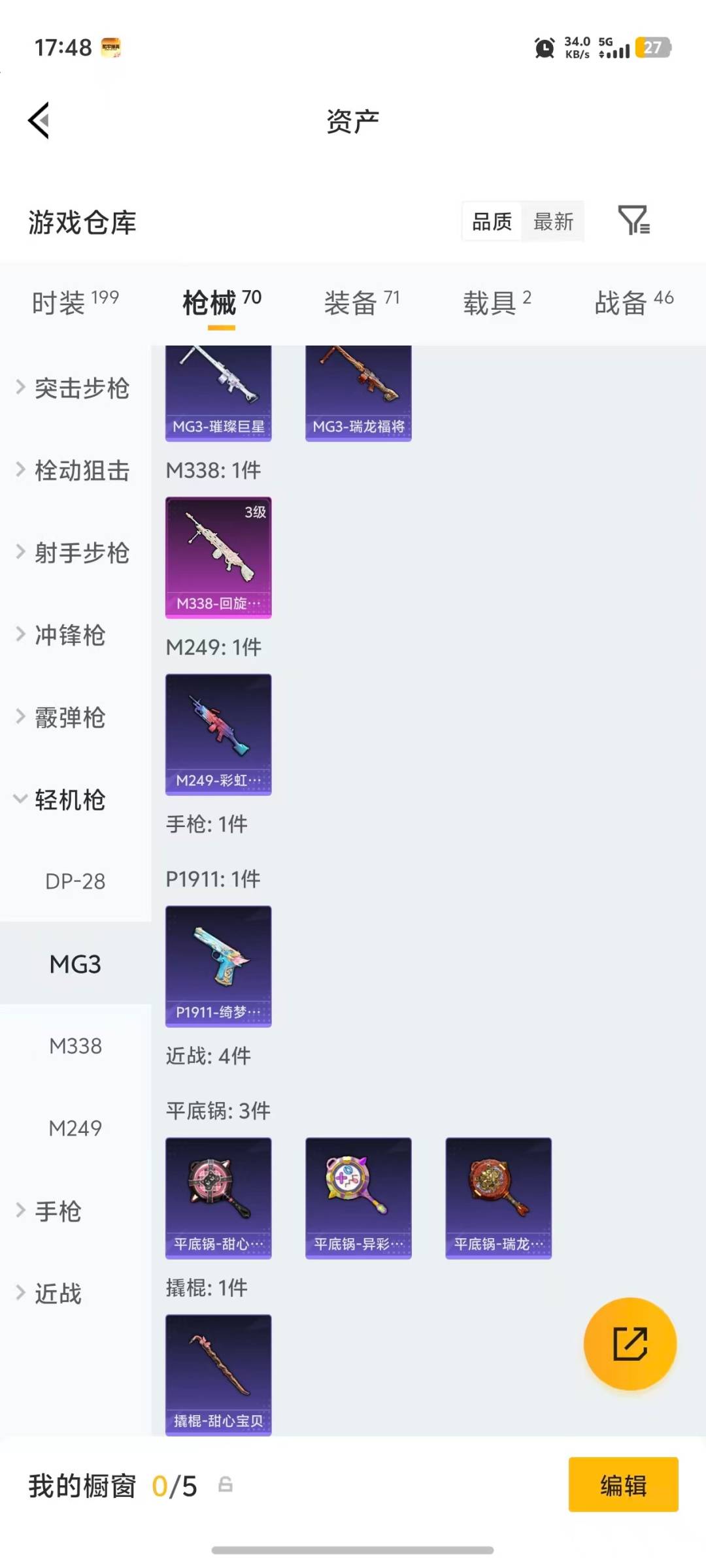706x1568 pixels.
Task: Expand the 近战 category
Action: point(58,1294)
